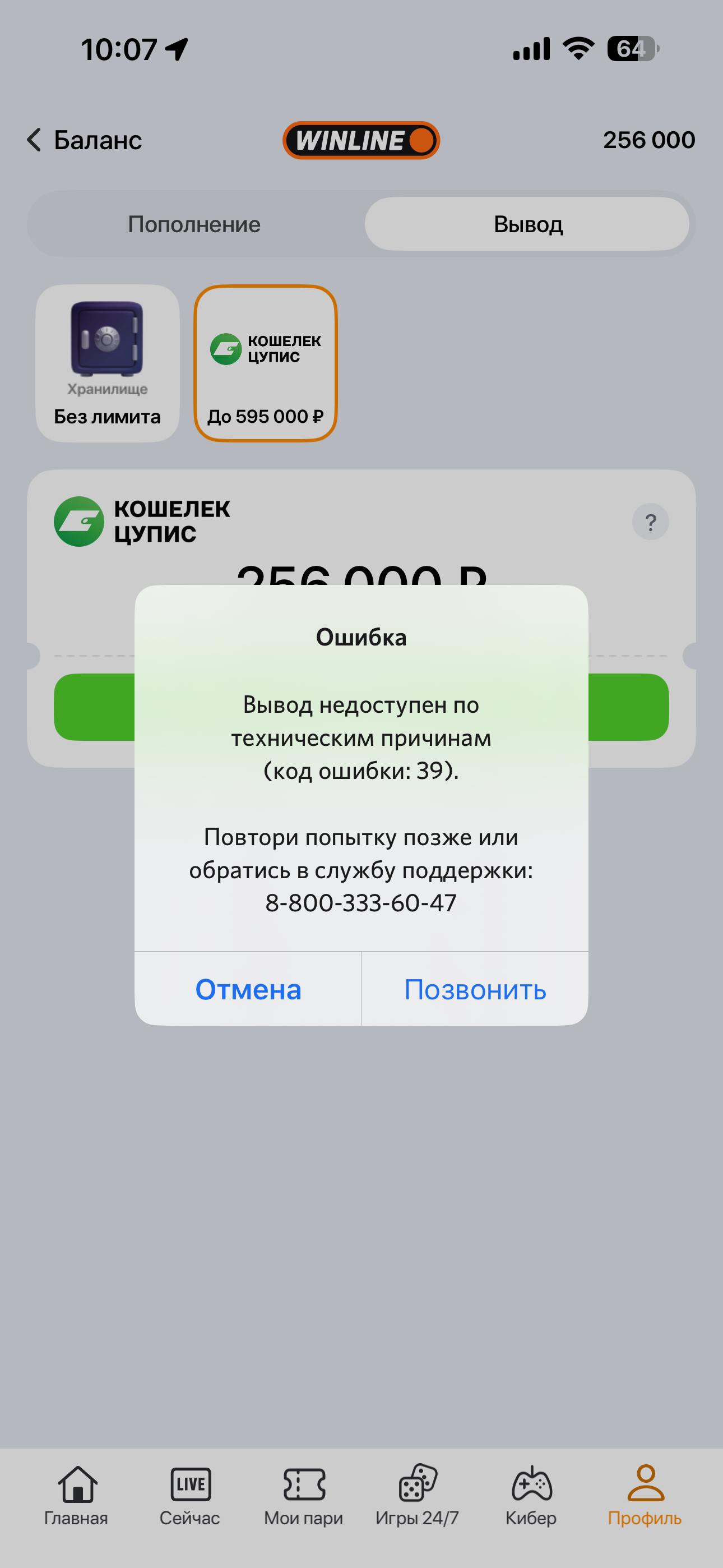Open Мои пари tab
The width and height of the screenshot is (723, 1568).
[304, 1495]
